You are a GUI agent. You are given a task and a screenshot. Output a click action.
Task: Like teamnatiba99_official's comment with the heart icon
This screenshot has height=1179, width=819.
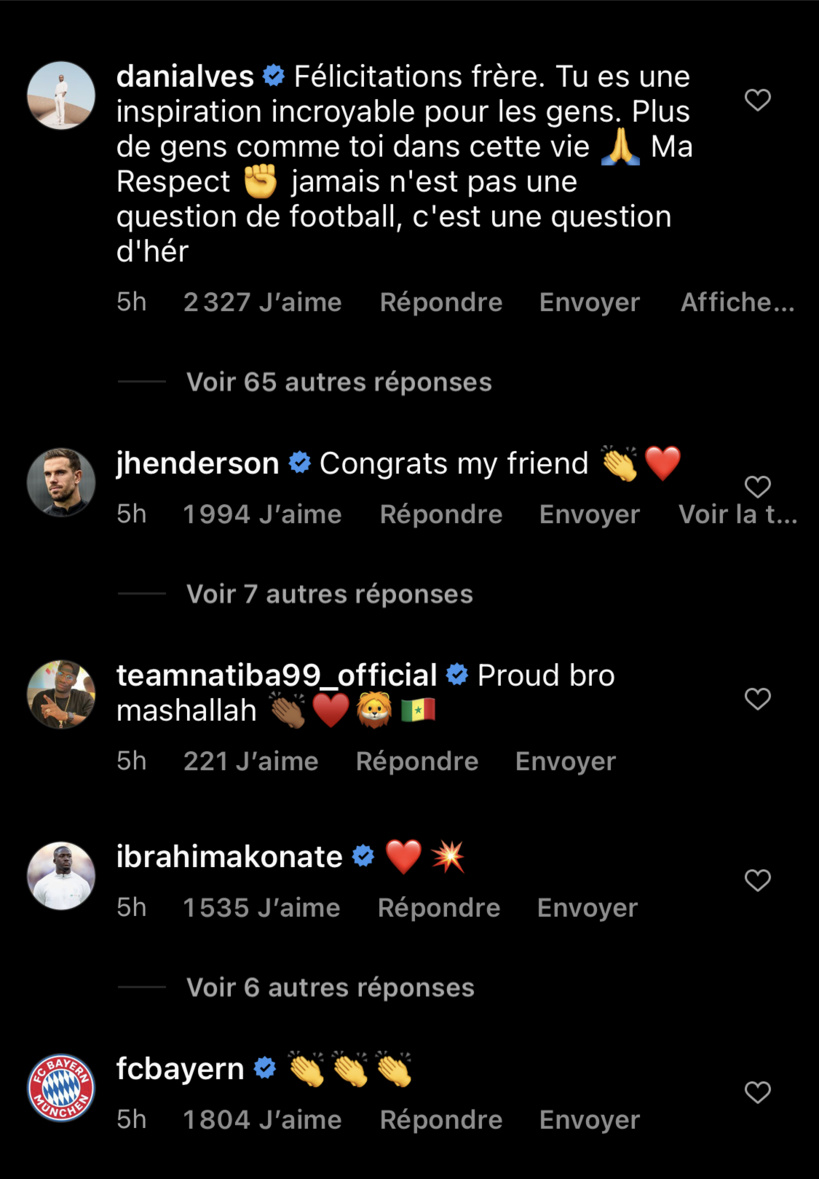point(757,698)
